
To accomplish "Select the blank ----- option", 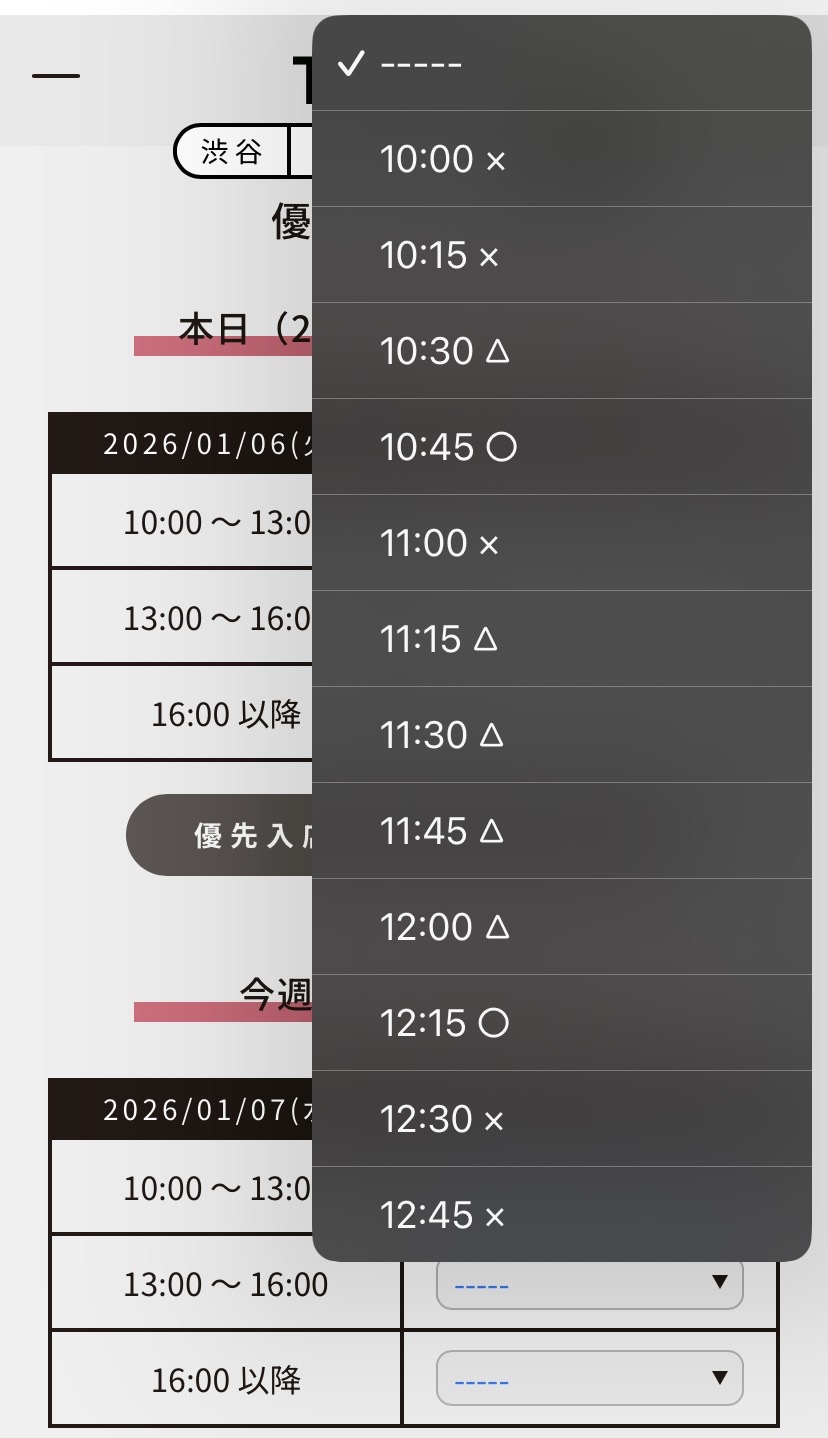I will tap(560, 64).
